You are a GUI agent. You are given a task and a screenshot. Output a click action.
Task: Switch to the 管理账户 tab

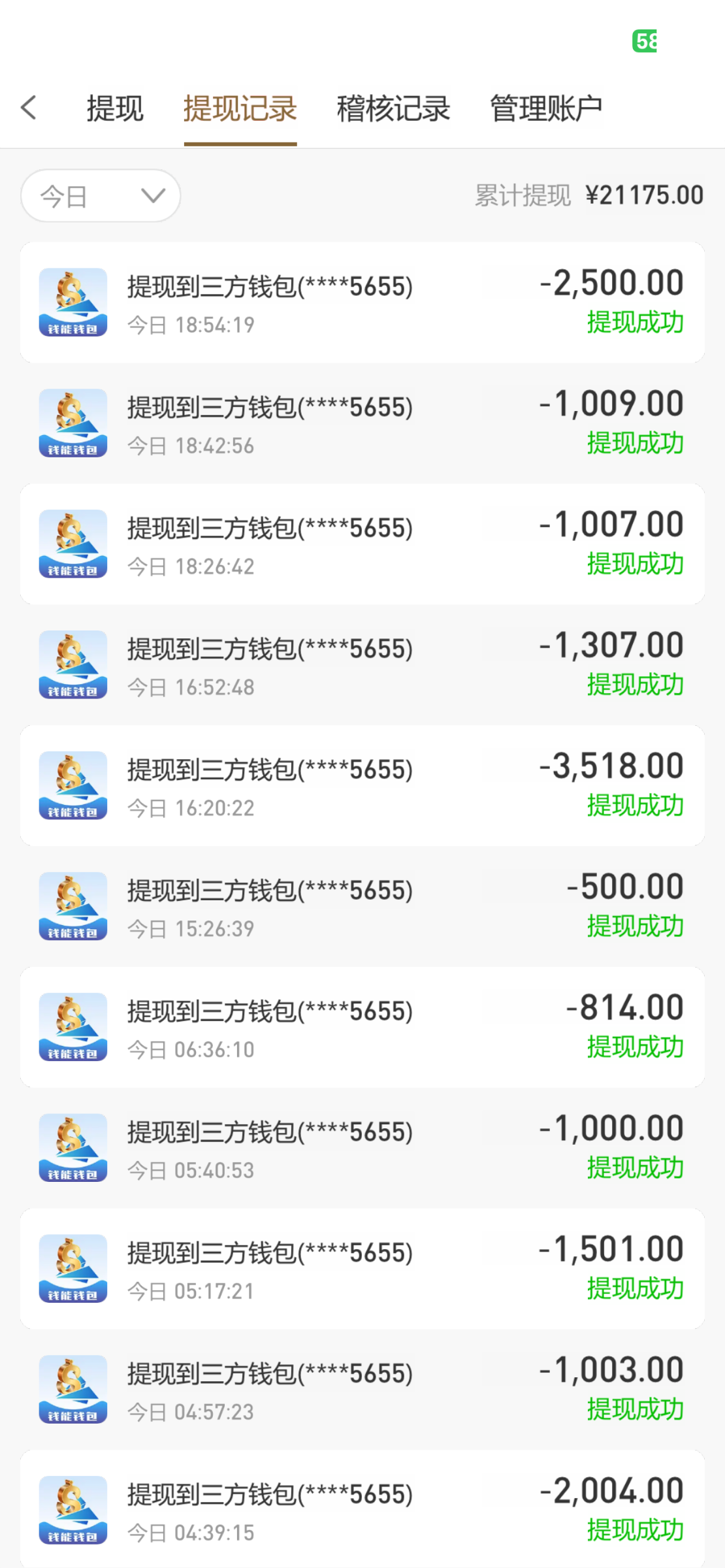coord(546,108)
